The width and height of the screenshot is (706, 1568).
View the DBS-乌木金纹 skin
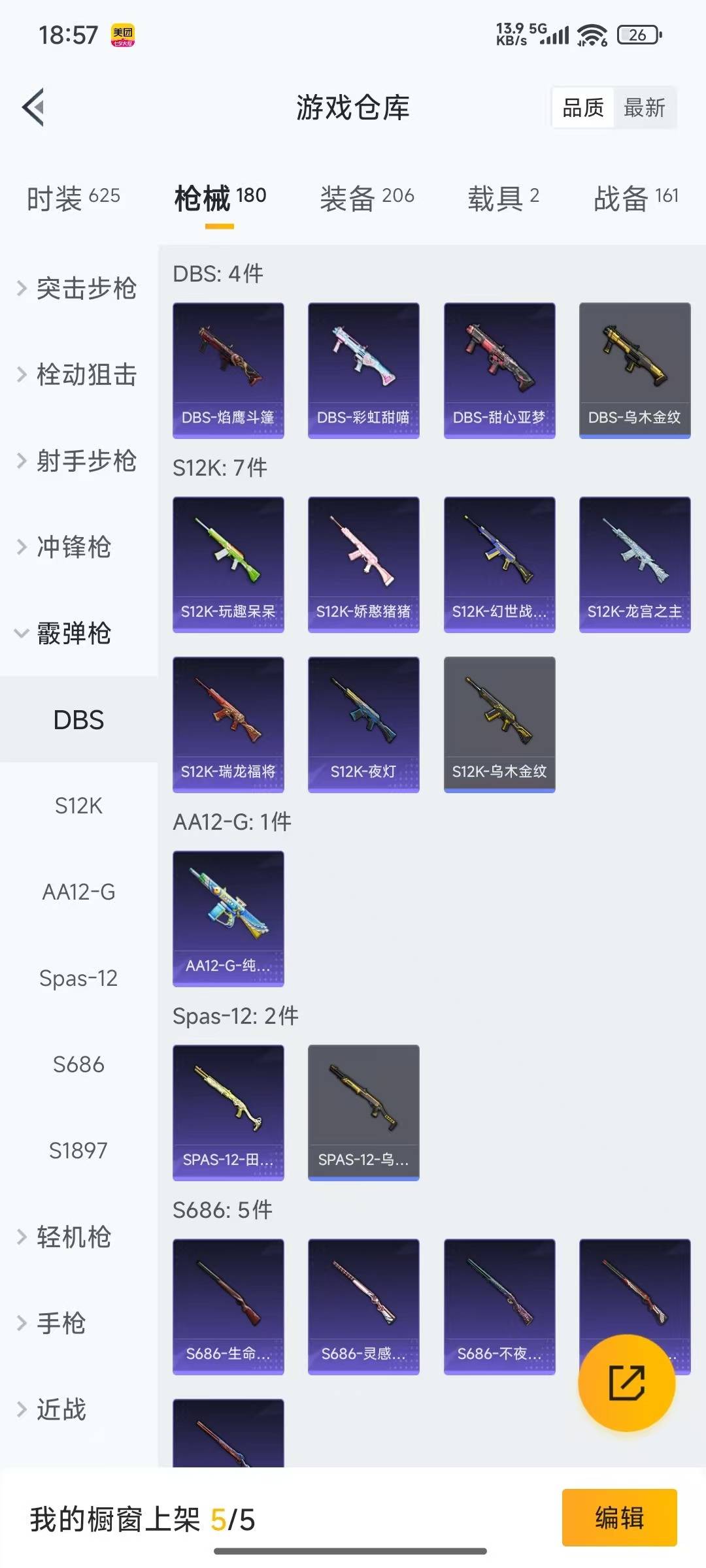(634, 370)
